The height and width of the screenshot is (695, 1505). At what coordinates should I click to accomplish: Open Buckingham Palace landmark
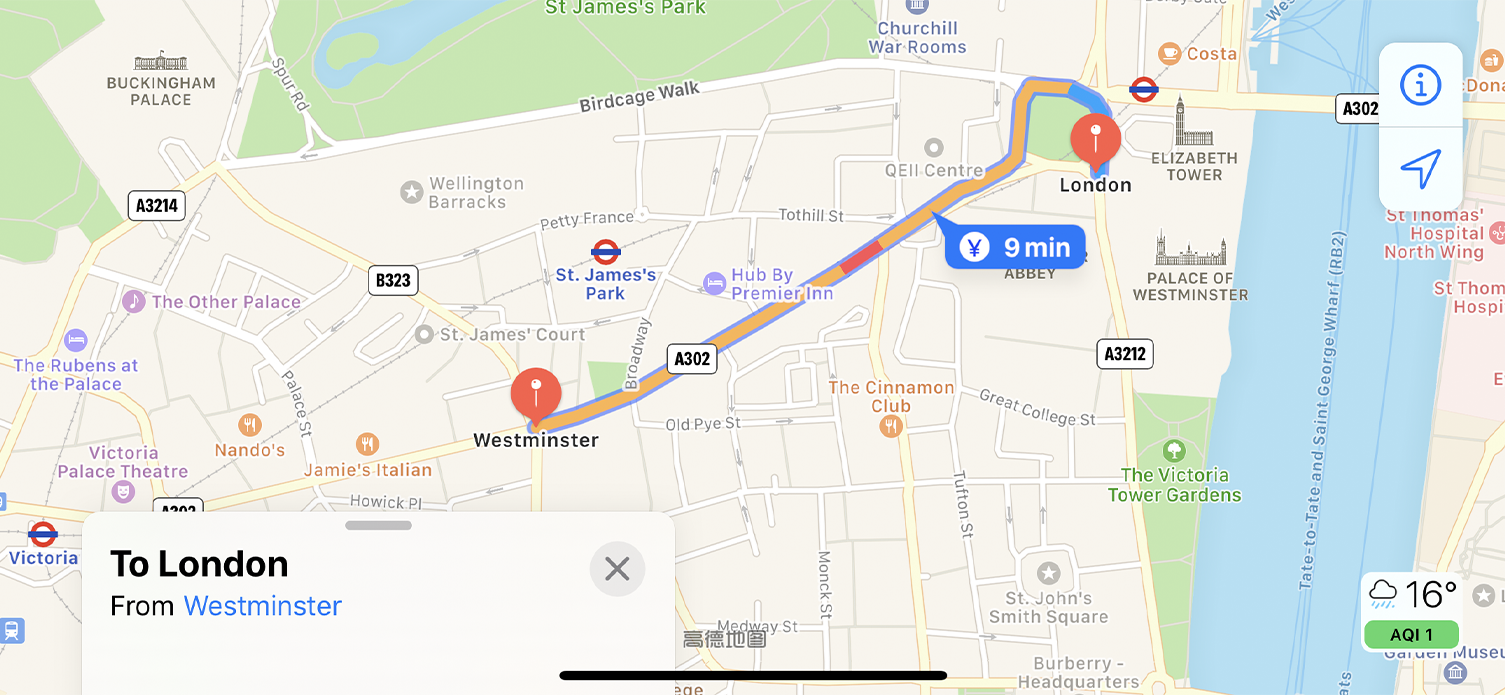coord(161,62)
